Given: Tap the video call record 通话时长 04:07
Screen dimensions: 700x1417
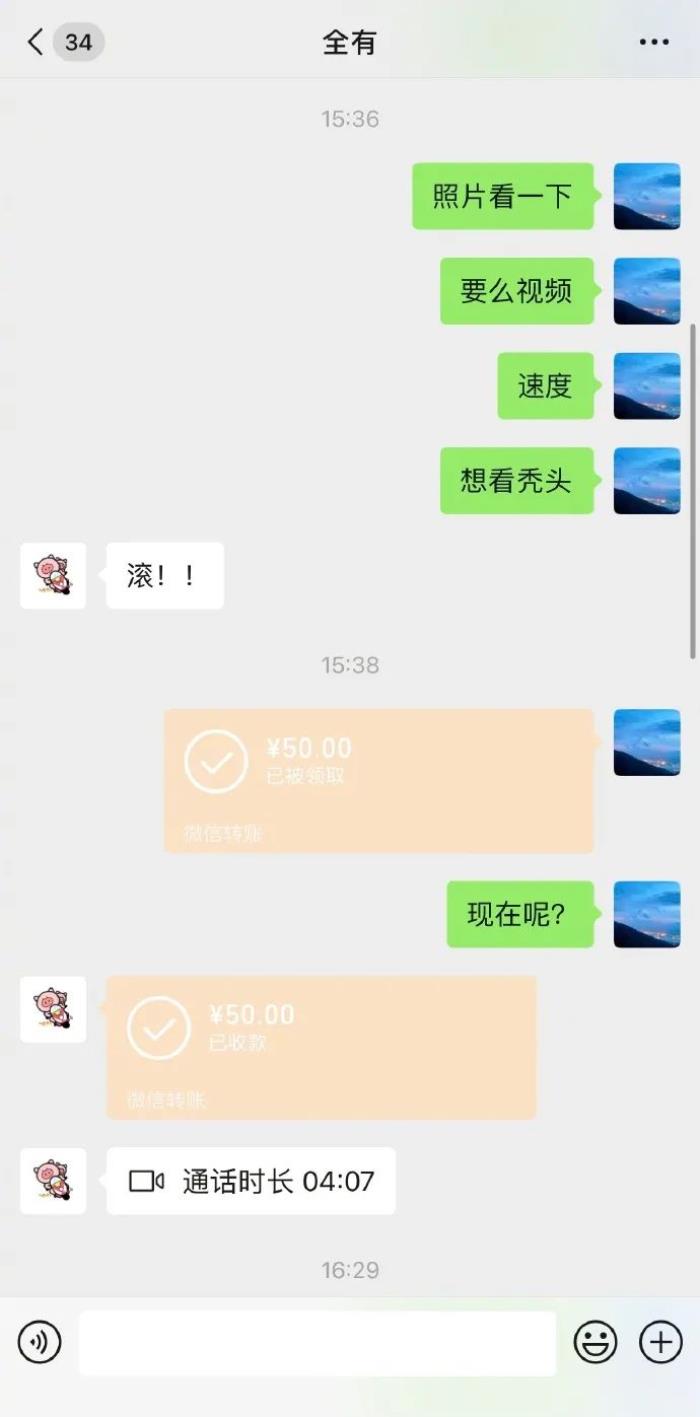Looking at the screenshot, I should click(251, 1181).
